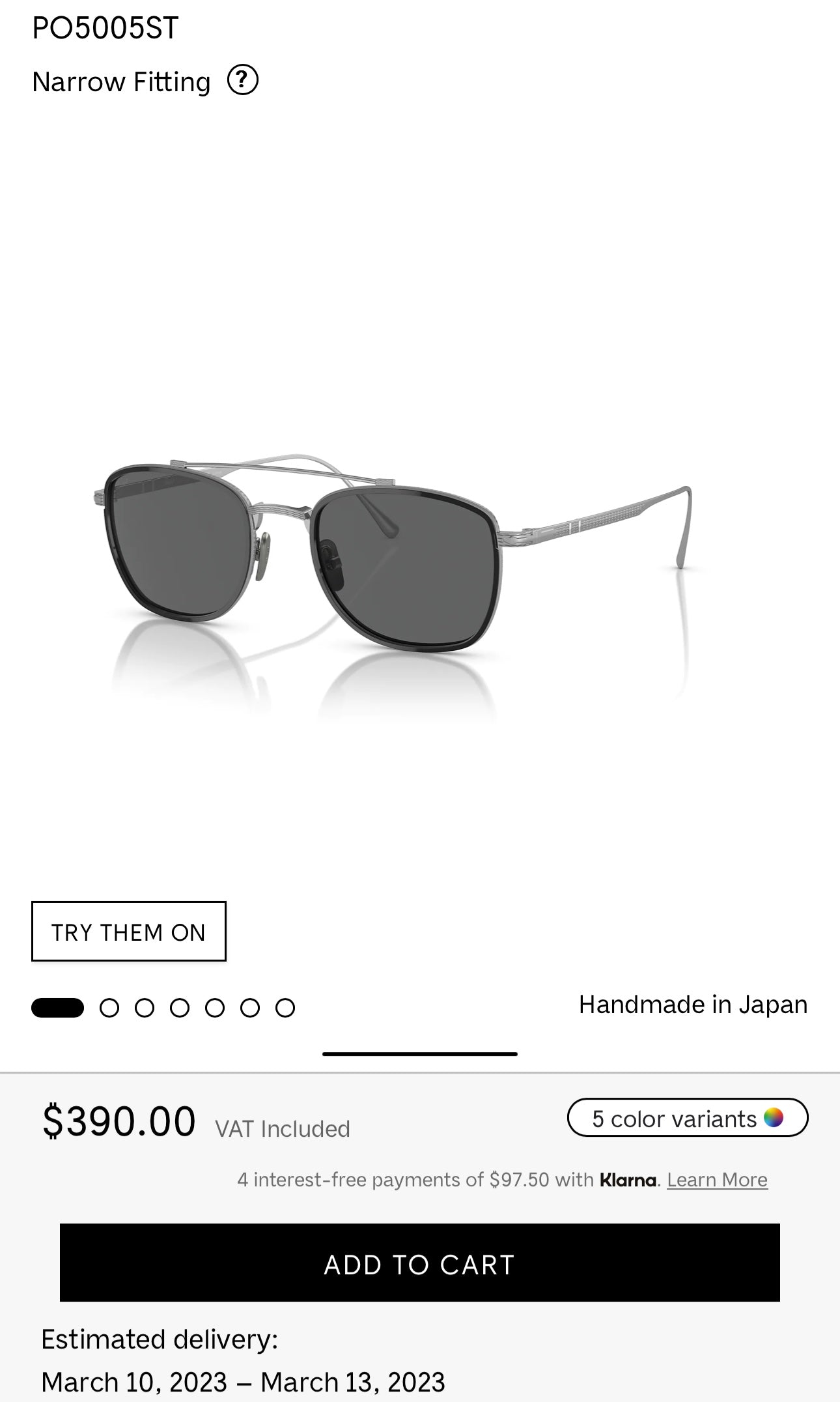Add the sunglasses to cart
This screenshot has width=840, height=1402.
coord(420,1263)
